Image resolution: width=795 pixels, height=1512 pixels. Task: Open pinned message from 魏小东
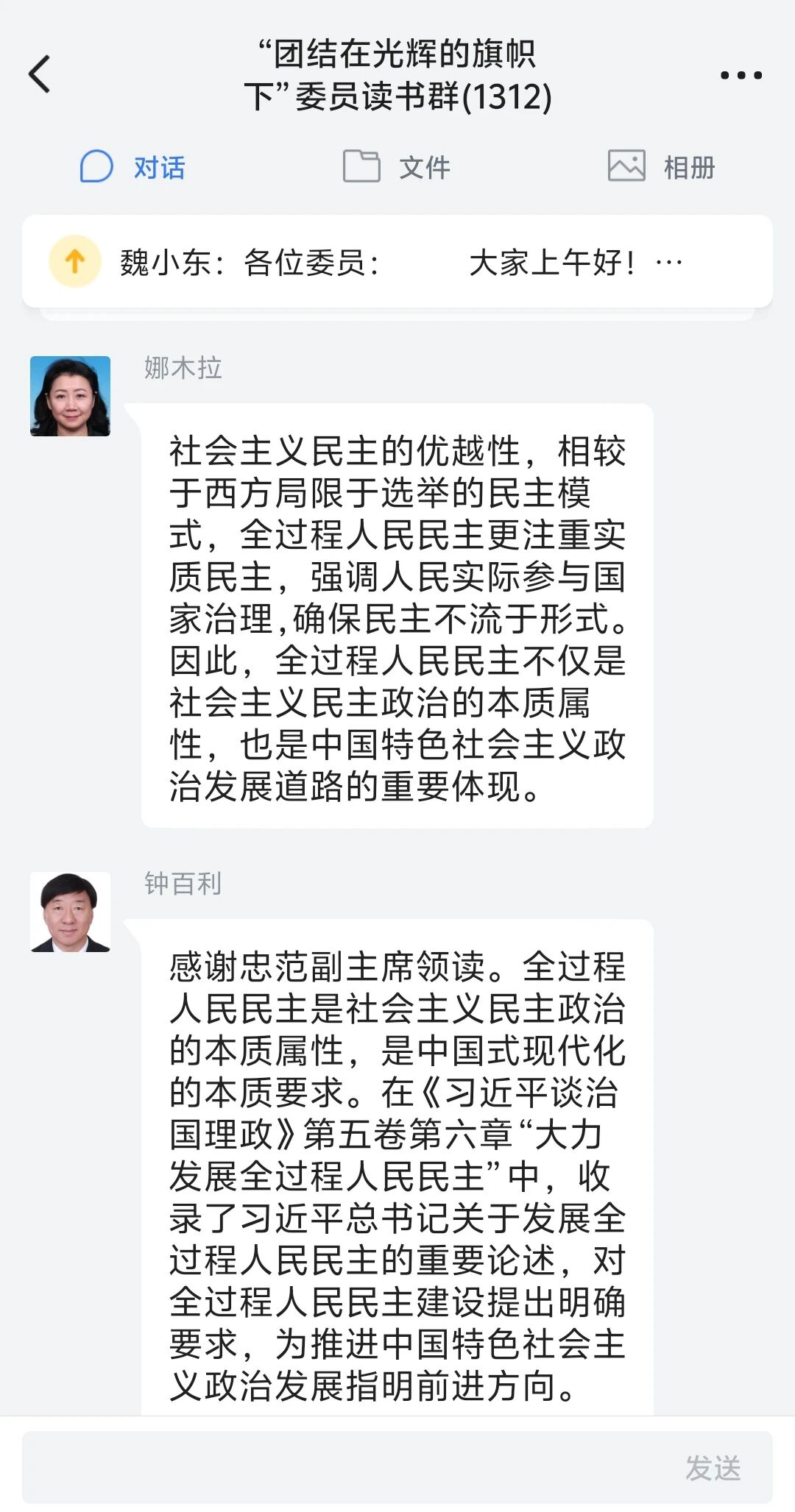pyautogui.click(x=397, y=262)
